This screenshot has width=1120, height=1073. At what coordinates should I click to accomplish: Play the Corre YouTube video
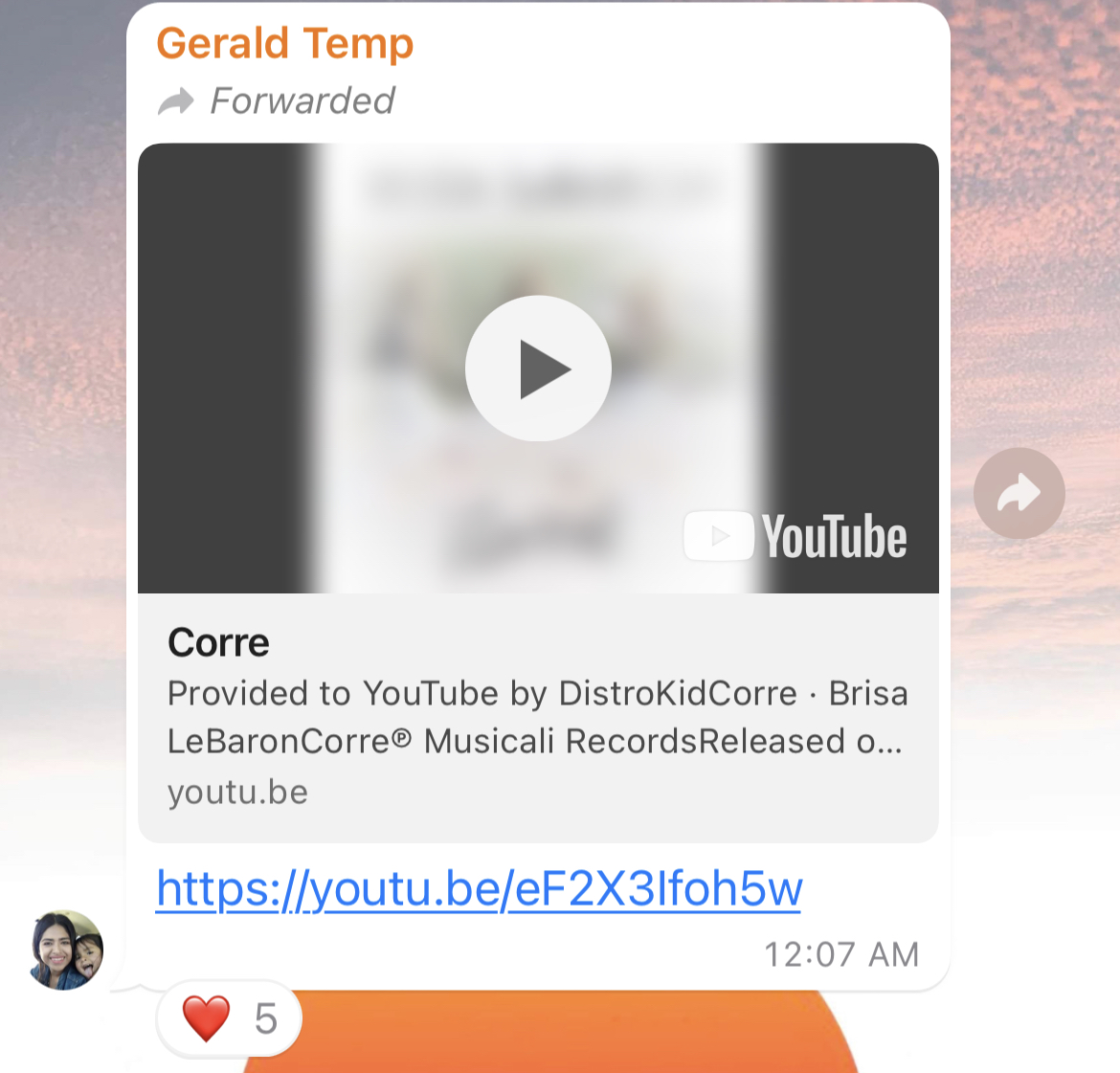coord(538,369)
